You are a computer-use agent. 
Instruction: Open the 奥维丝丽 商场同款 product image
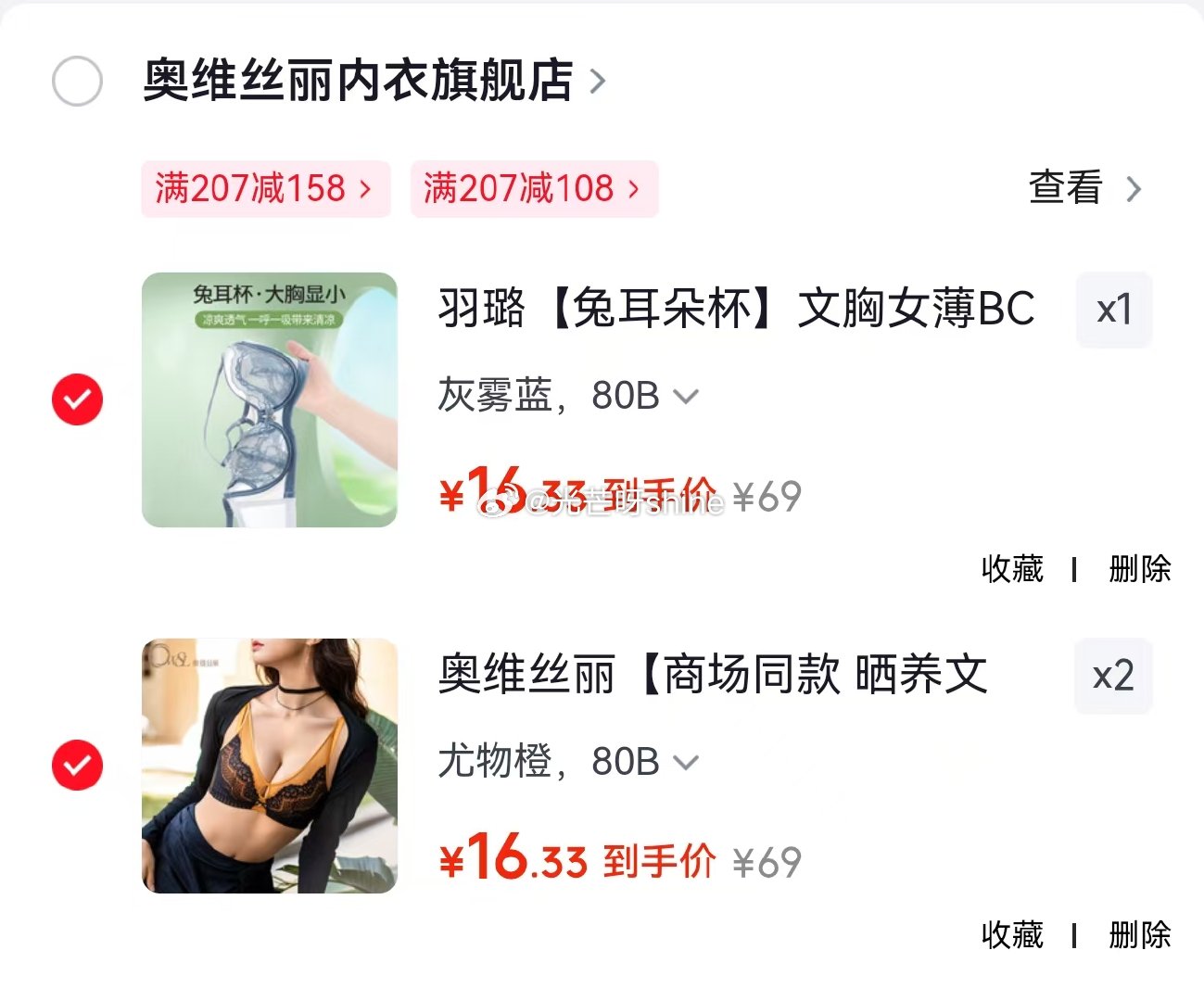click(269, 766)
